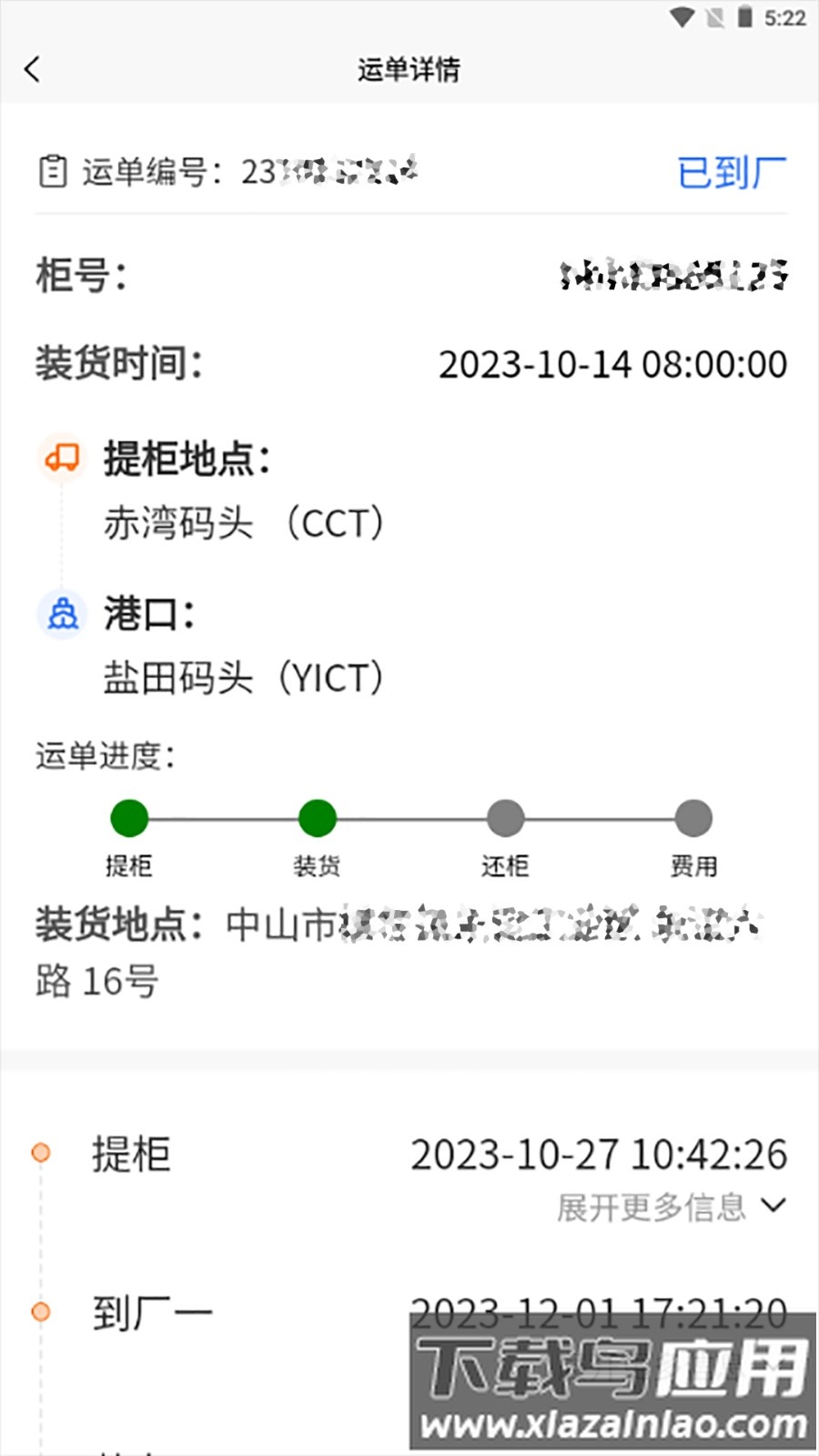This screenshot has height=1456, width=819.
Task: Tap the gray 费用 progress dot
Action: point(693,819)
